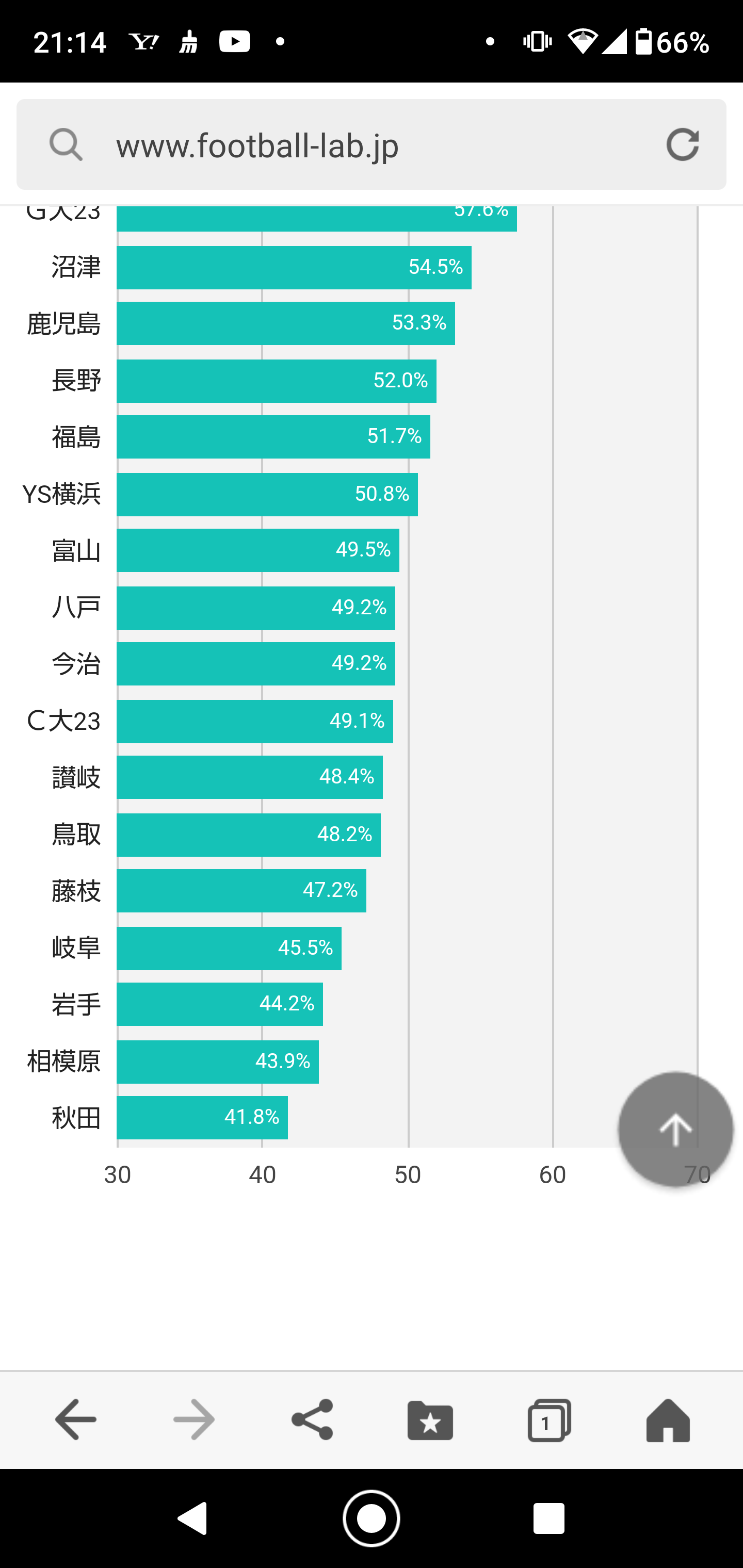Viewport: 743px width, 1568px height.
Task: Go forward with the browser forward arrow
Action: tap(193, 1419)
